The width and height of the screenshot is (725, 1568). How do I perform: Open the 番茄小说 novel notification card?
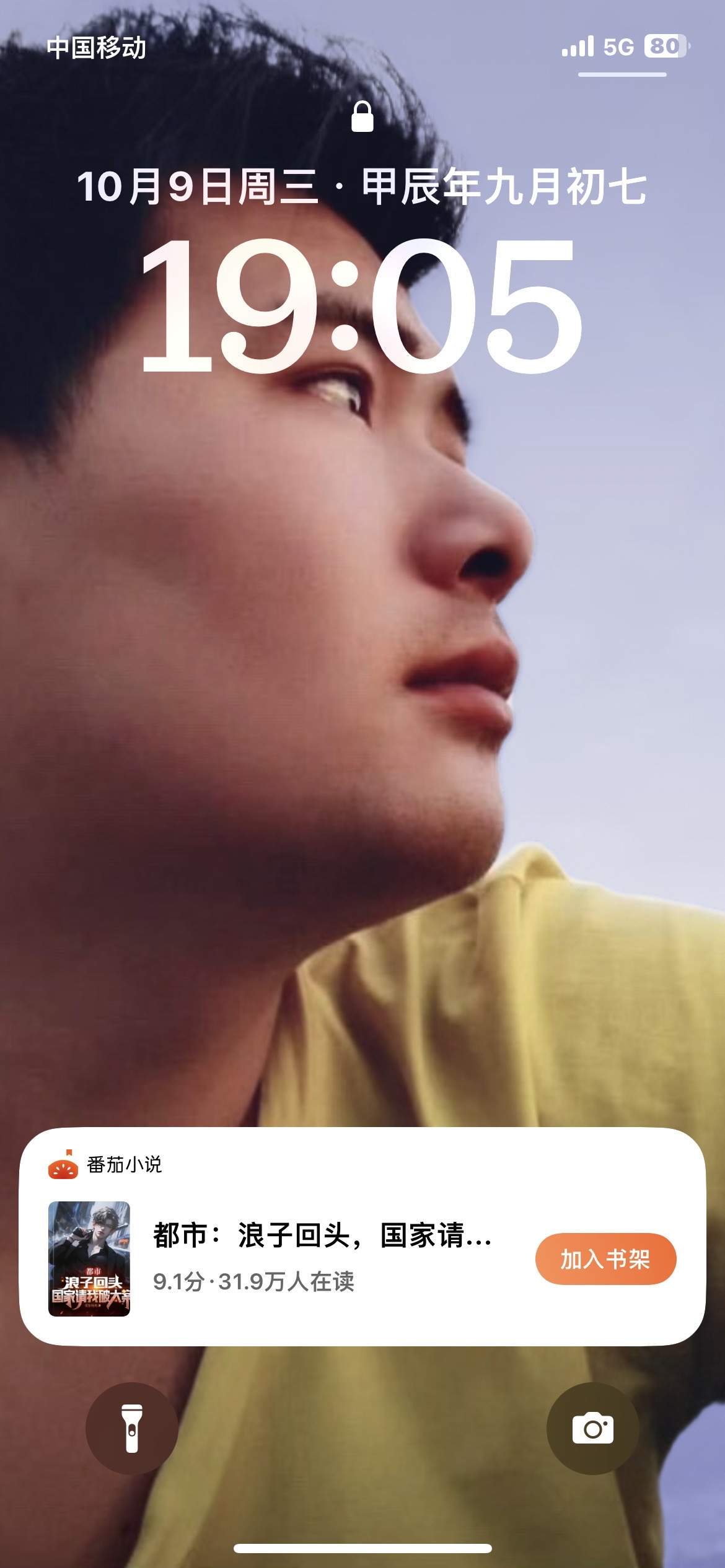[x=322, y=1245]
